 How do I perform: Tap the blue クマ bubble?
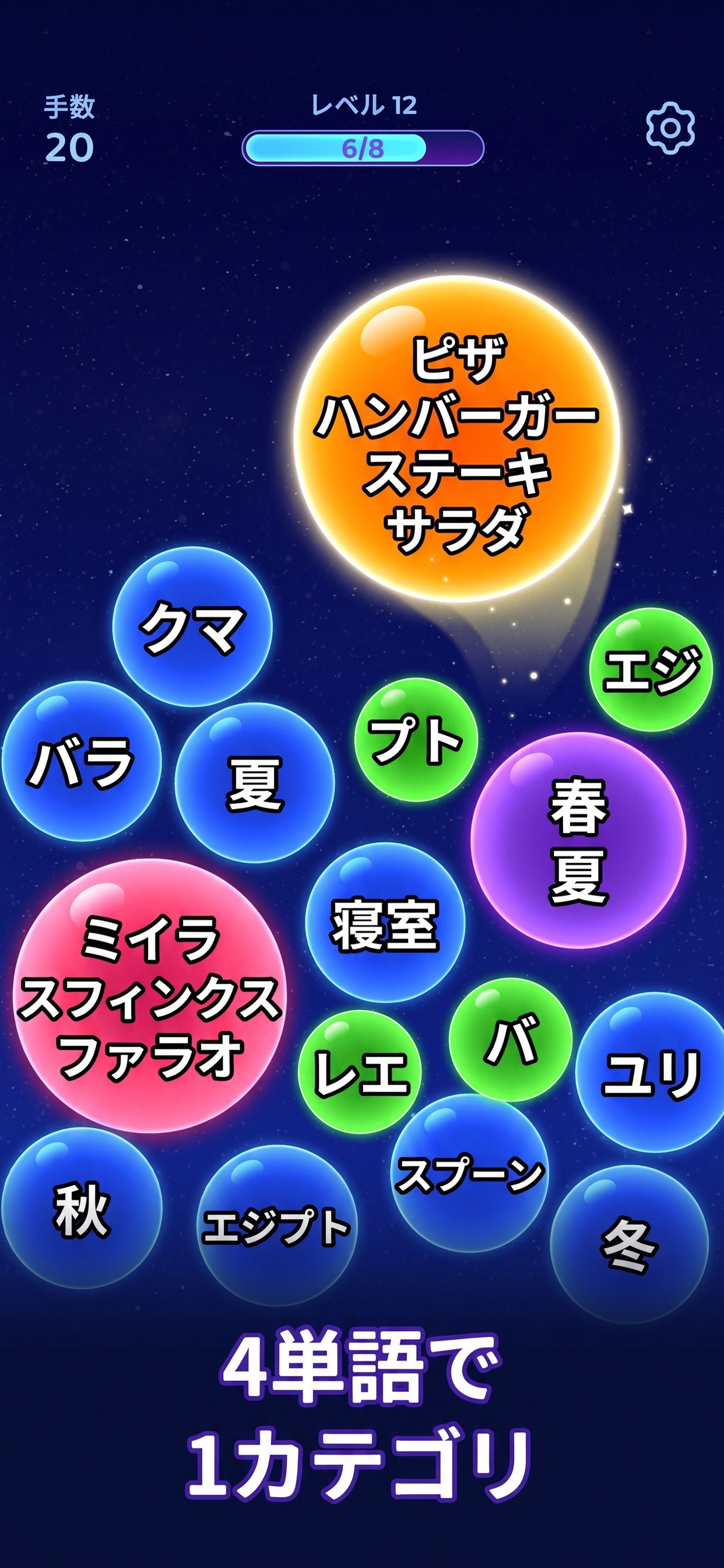coord(192,627)
